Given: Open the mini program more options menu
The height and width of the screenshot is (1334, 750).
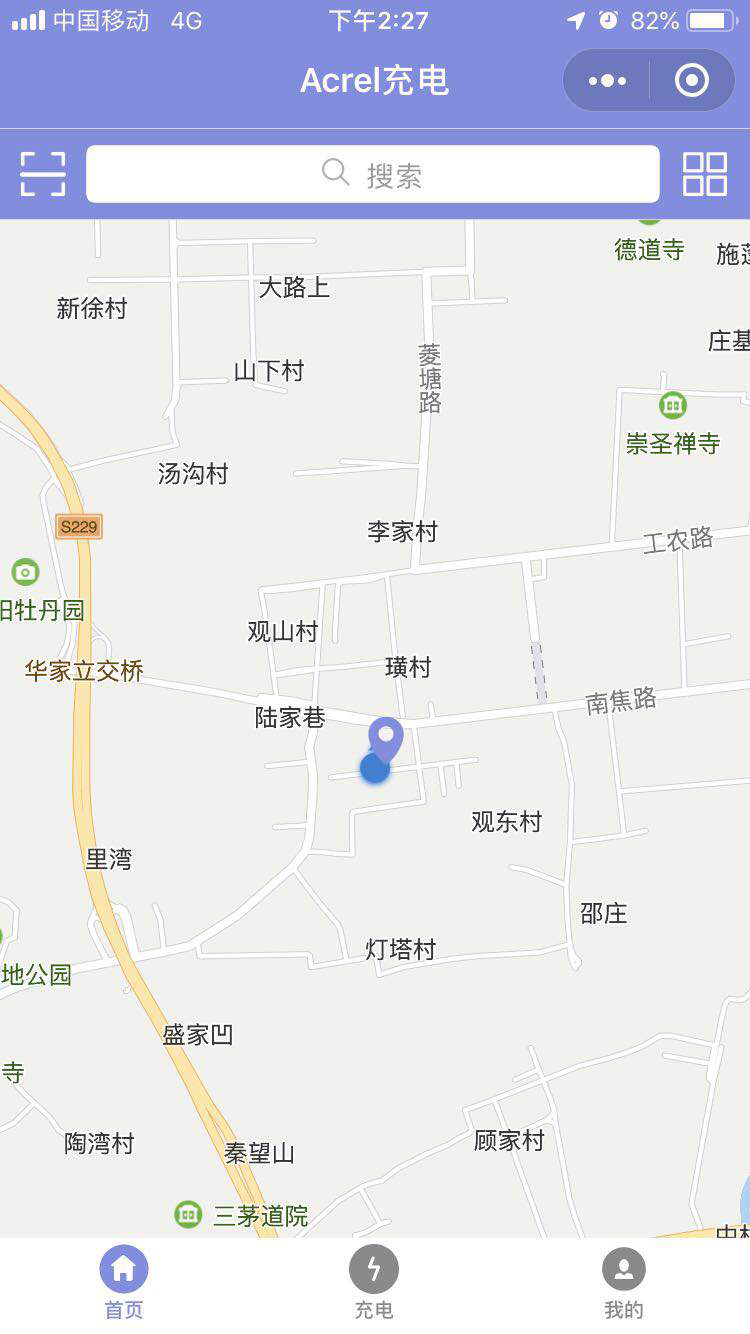Looking at the screenshot, I should tap(607, 81).
